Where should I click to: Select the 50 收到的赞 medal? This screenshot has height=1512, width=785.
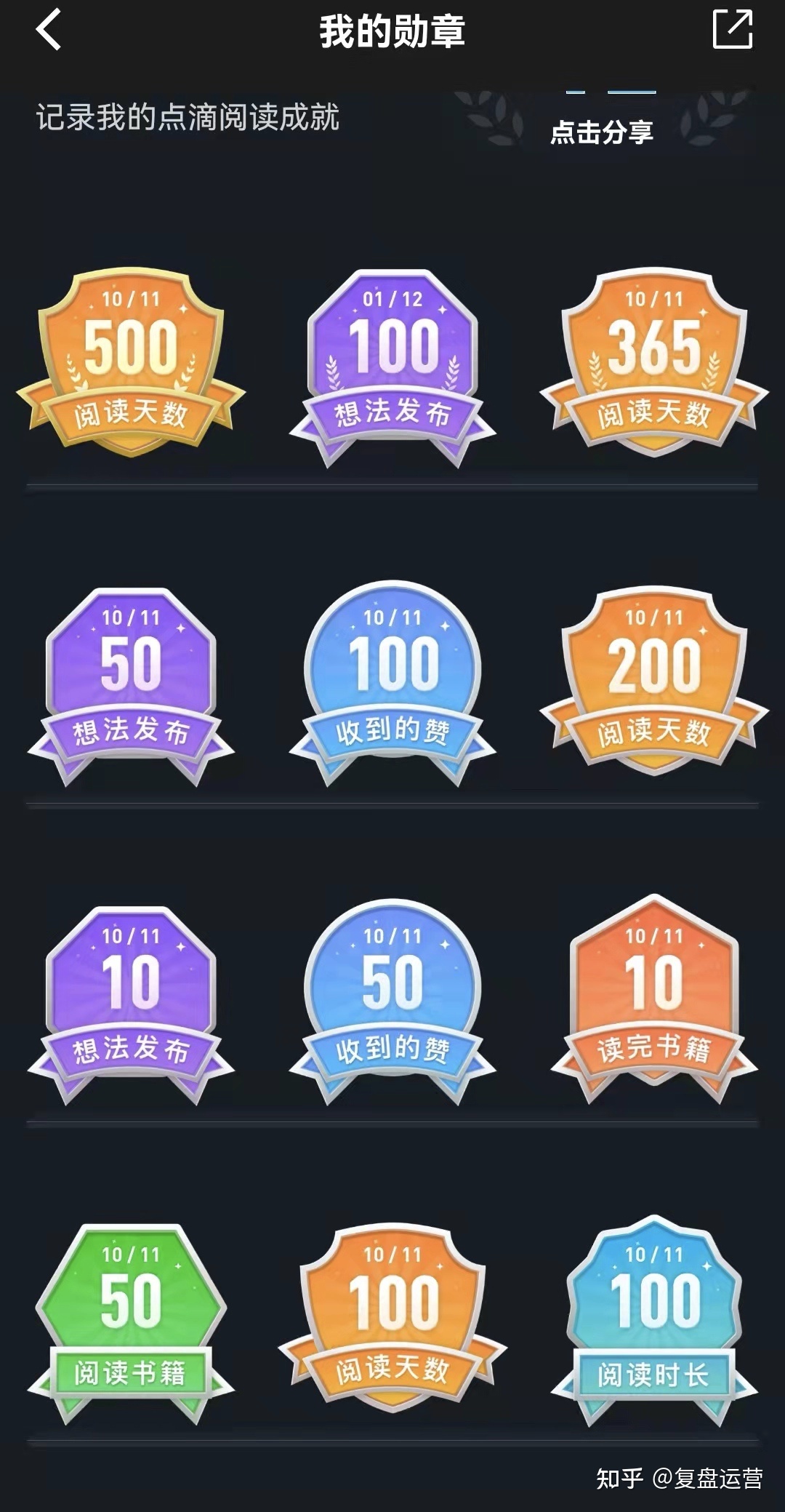pyautogui.click(x=392, y=1001)
